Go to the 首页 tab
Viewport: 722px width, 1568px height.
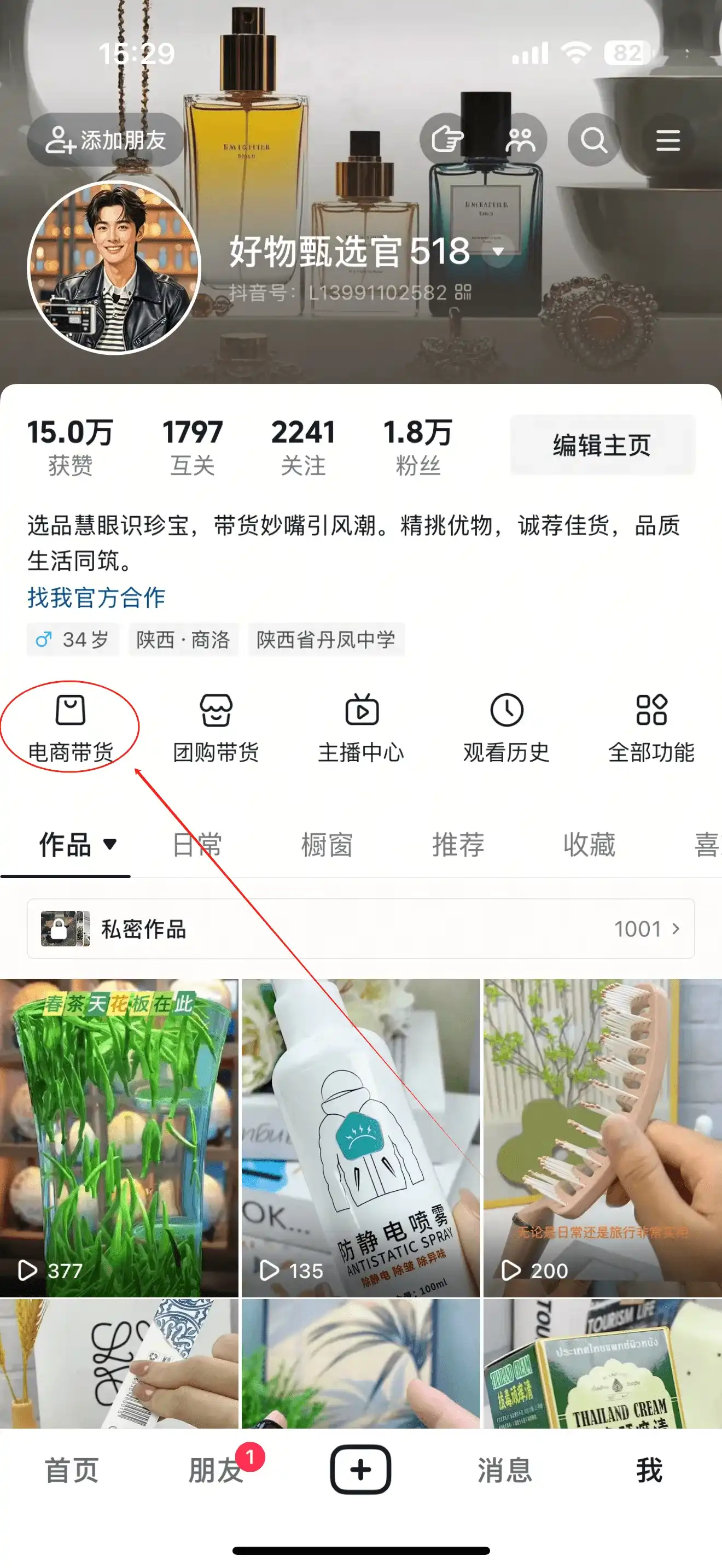[72, 1471]
